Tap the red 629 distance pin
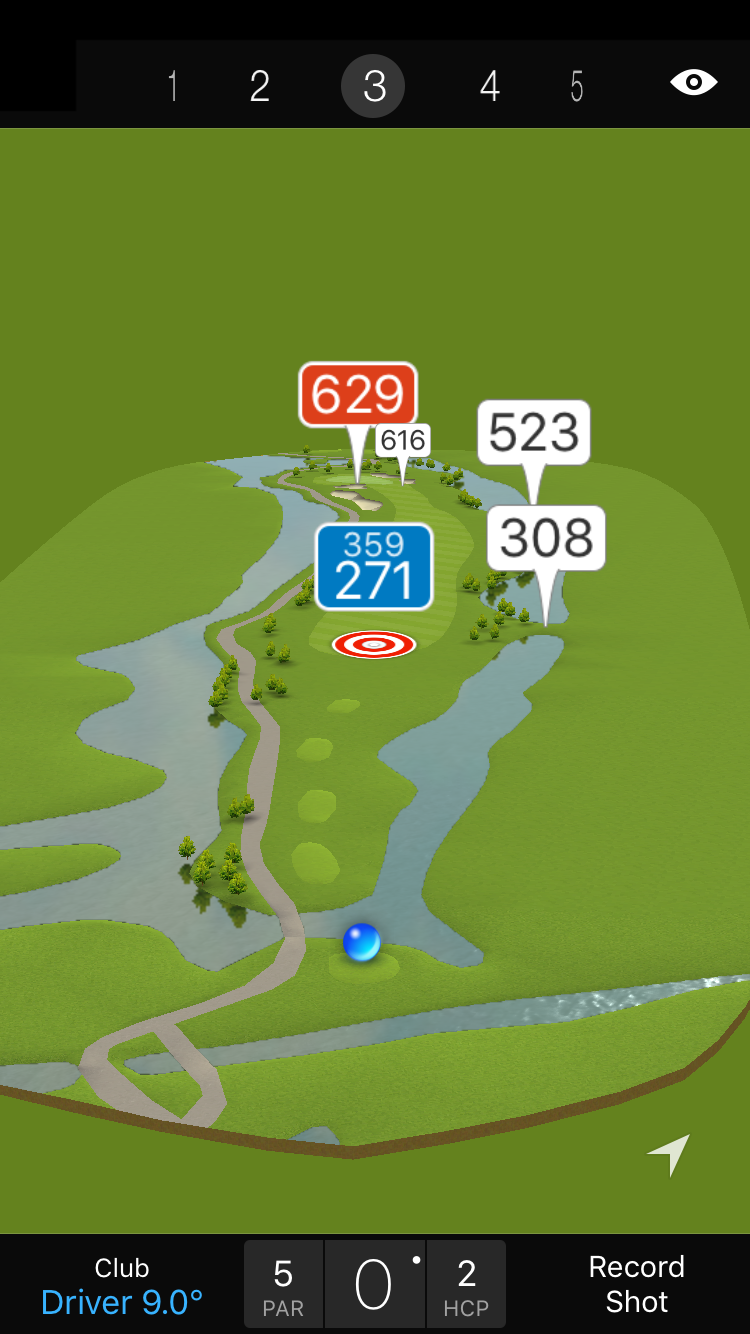The image size is (750, 1334). [358, 395]
